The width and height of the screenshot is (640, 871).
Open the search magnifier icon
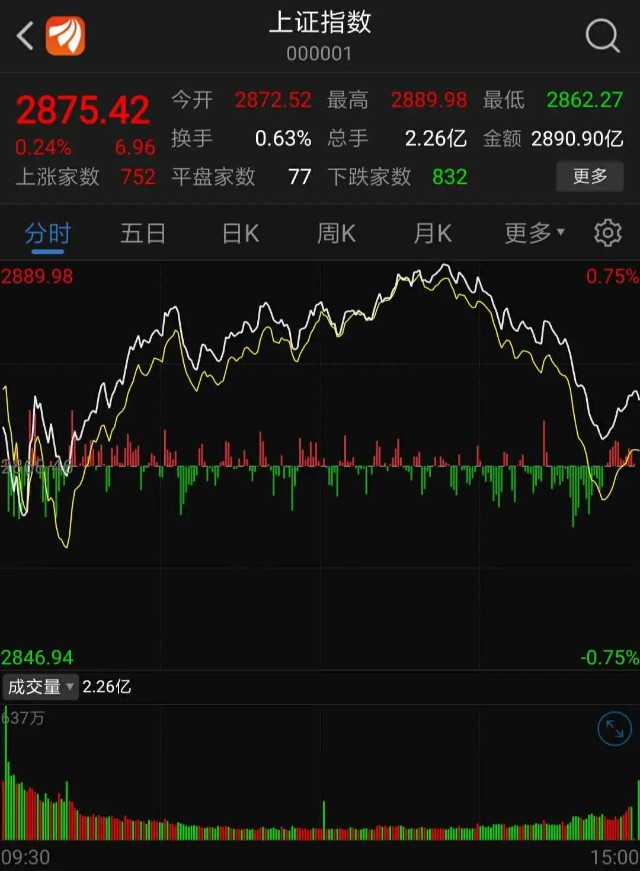602,37
